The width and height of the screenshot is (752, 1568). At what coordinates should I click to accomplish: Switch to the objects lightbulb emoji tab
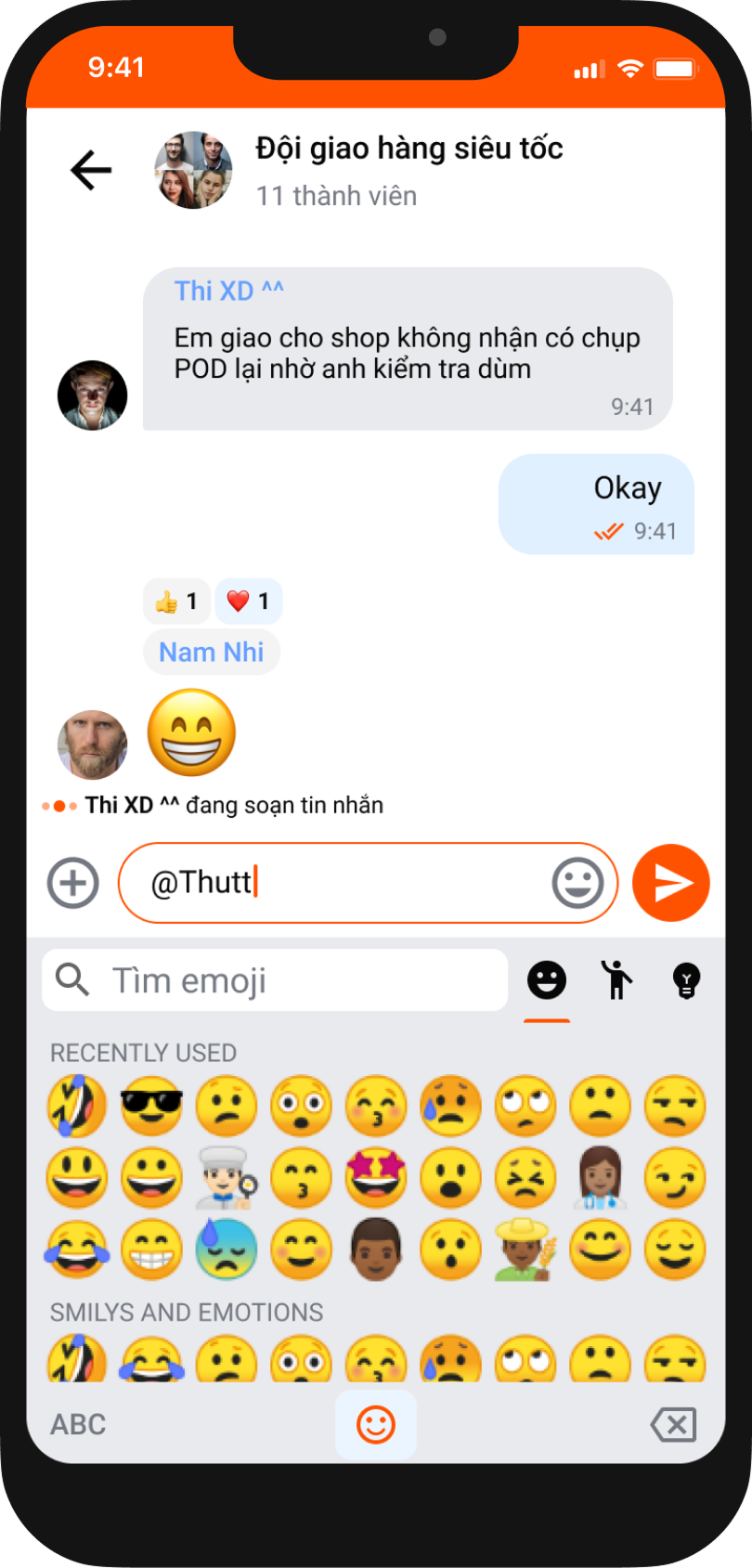[x=686, y=980]
